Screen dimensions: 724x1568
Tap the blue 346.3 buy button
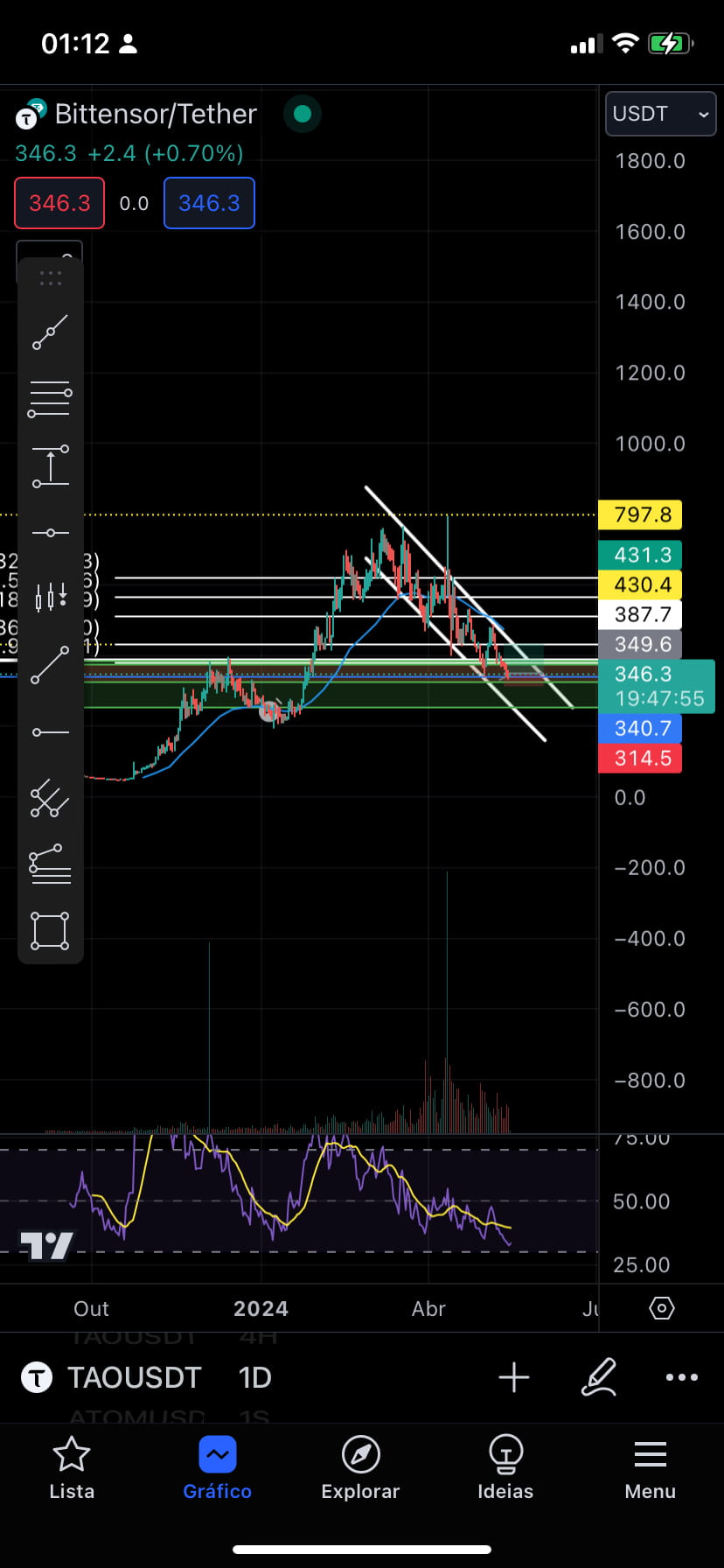209,202
